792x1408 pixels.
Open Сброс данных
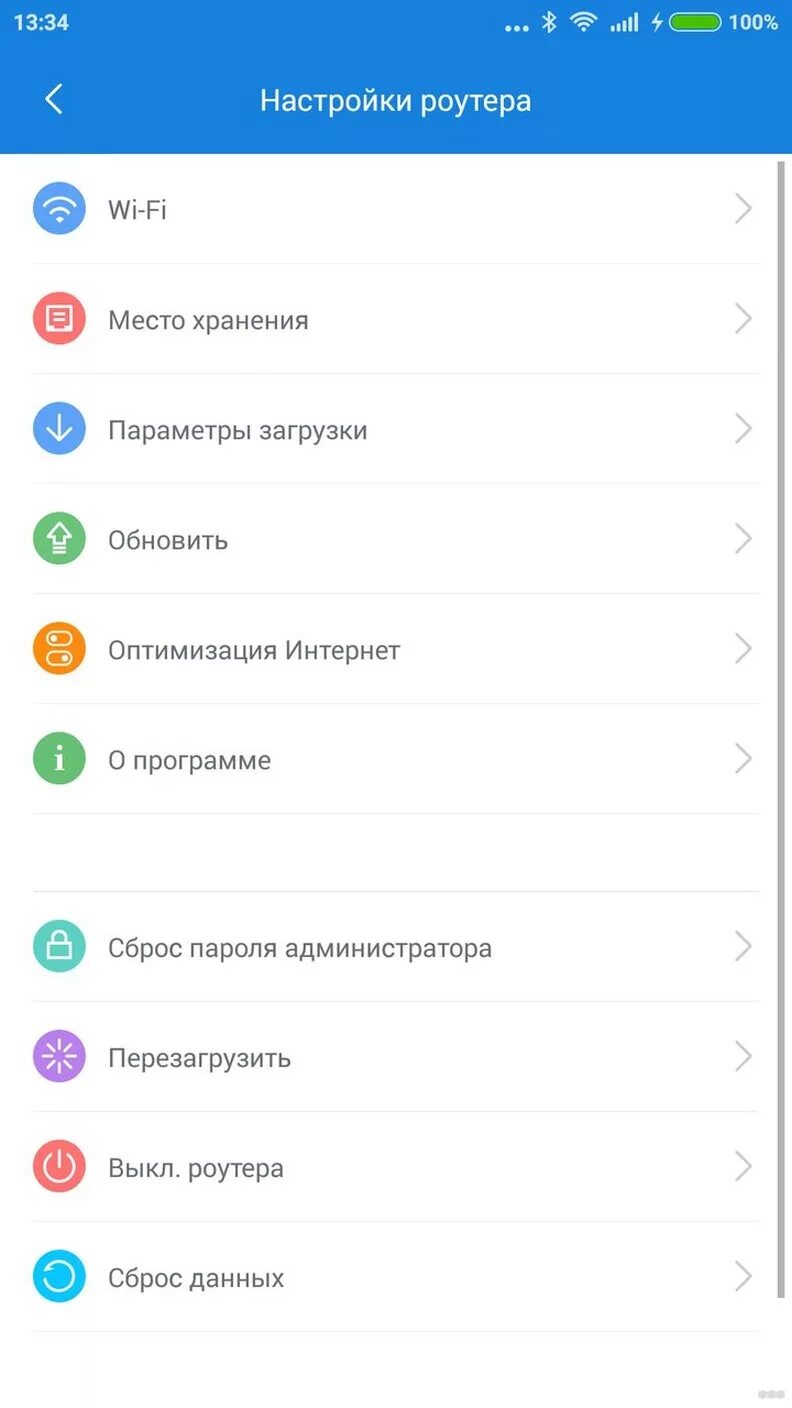coord(396,1277)
